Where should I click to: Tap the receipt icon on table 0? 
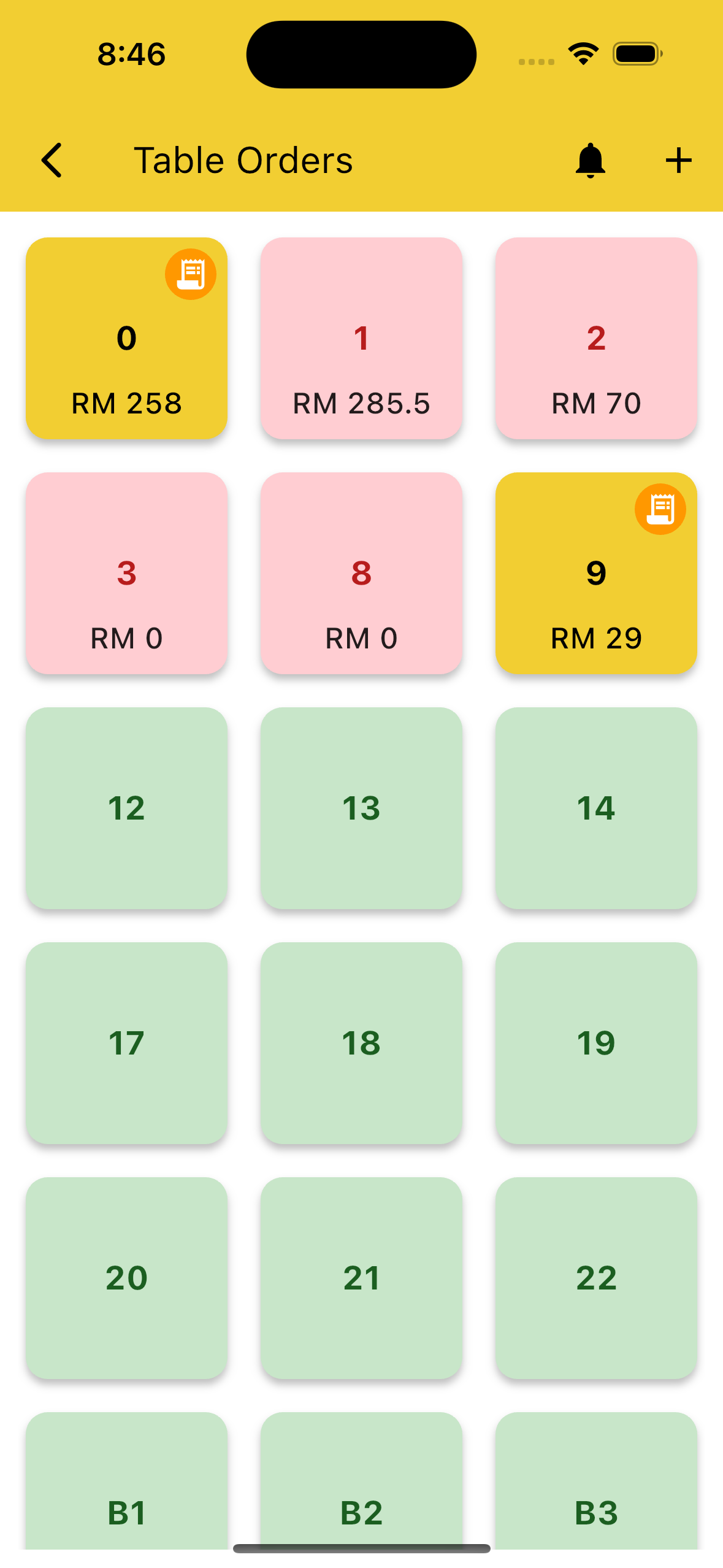coord(190,274)
